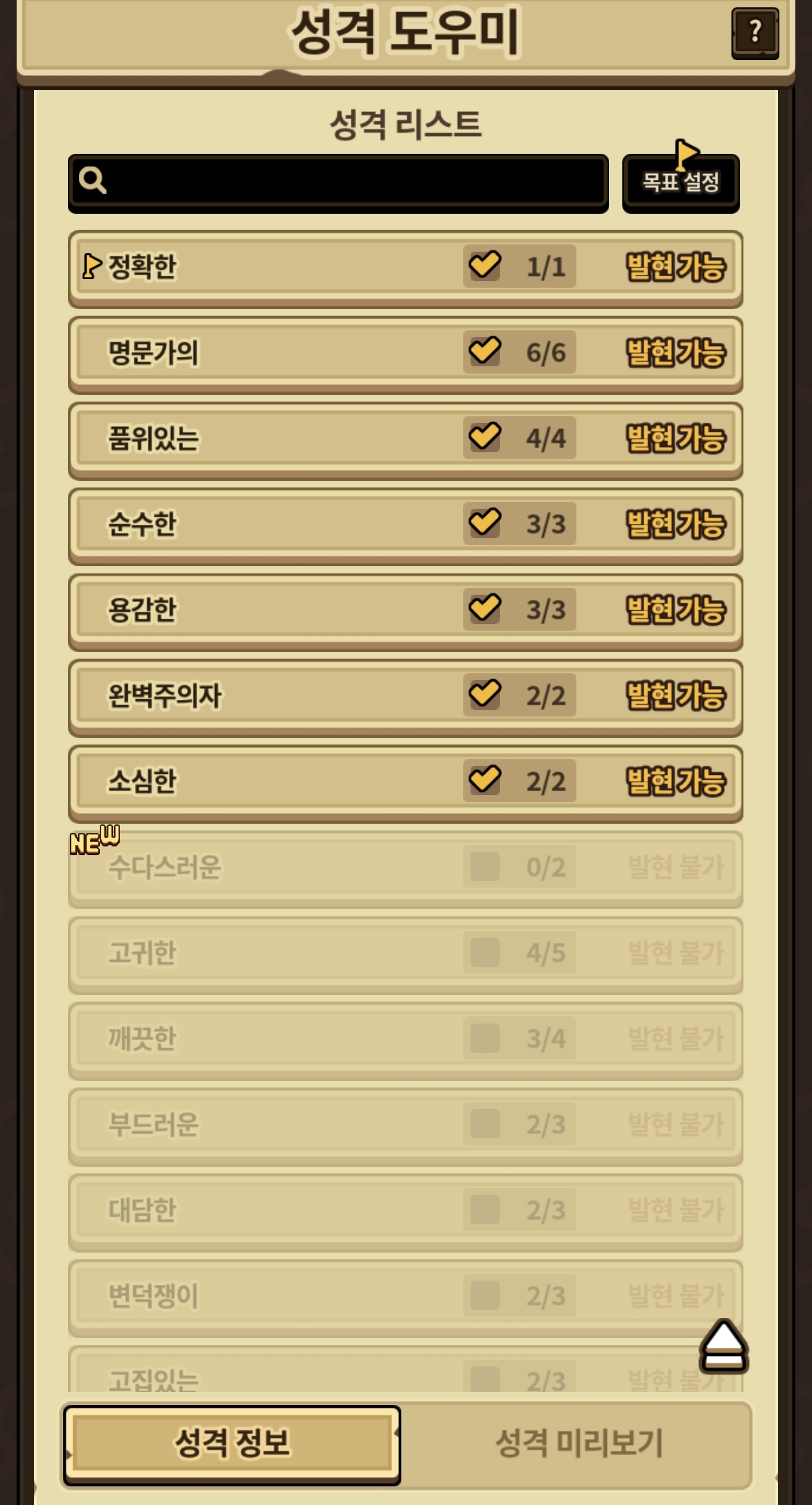812x1505 pixels.
Task: View the 고귀한 personality row
Action: tap(405, 953)
